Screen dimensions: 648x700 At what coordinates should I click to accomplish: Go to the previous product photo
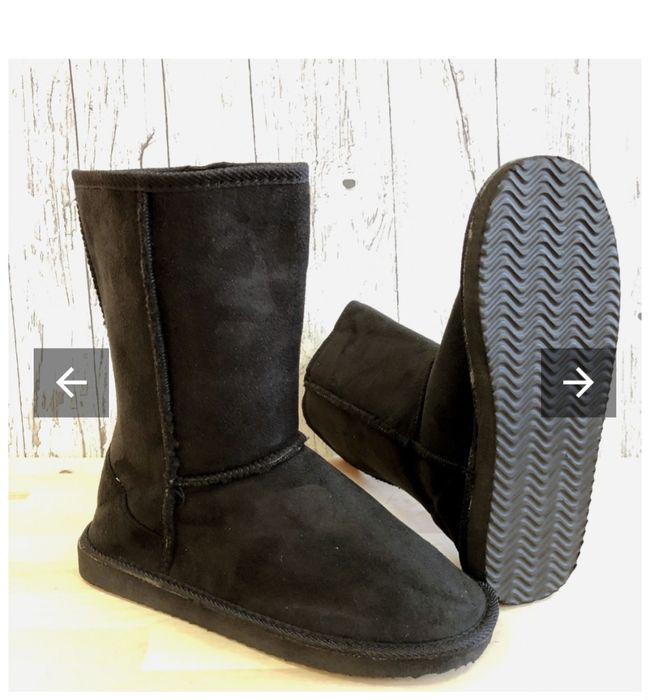(x=70, y=382)
